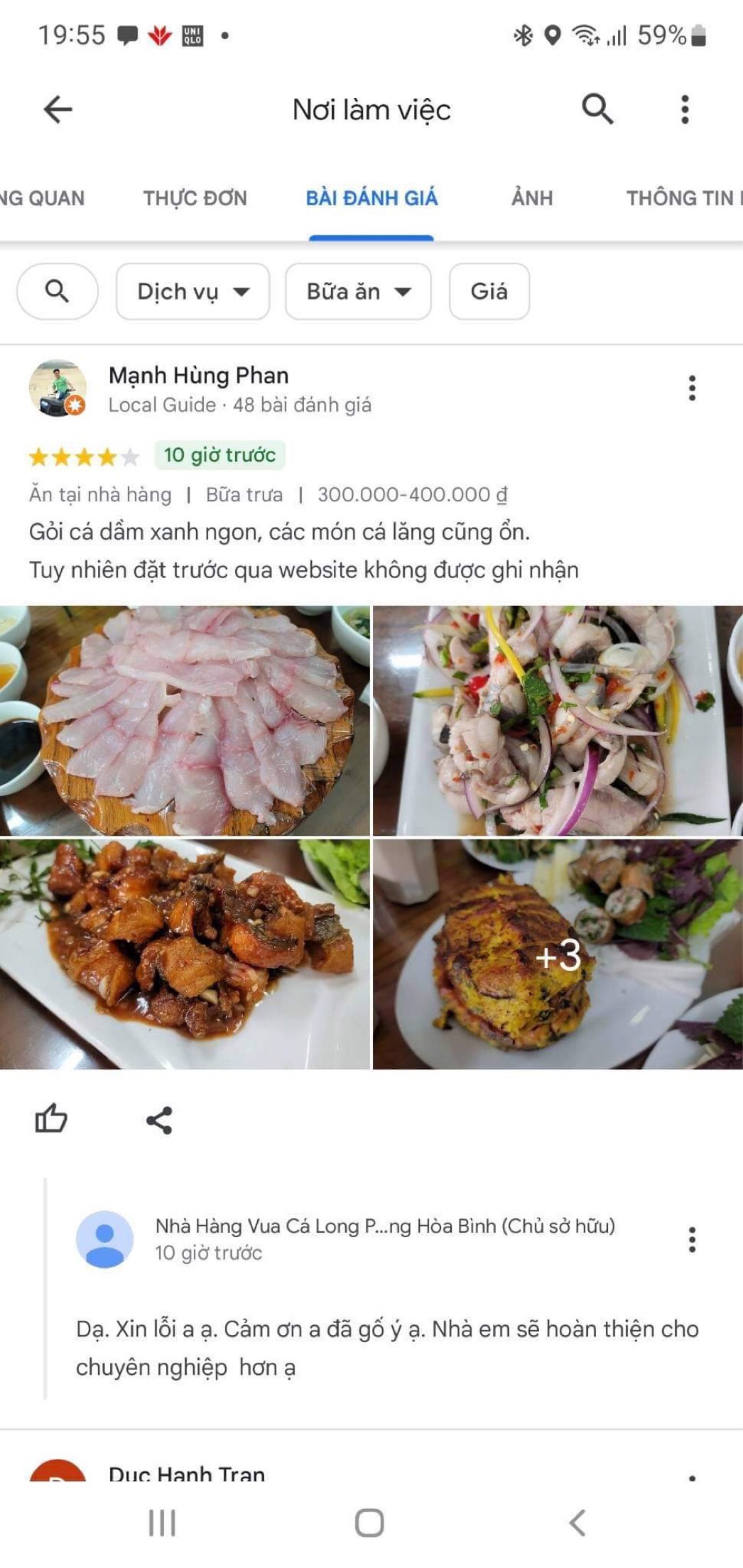The image size is (743, 1568).
Task: Go back using the top arrow
Action: [x=58, y=110]
